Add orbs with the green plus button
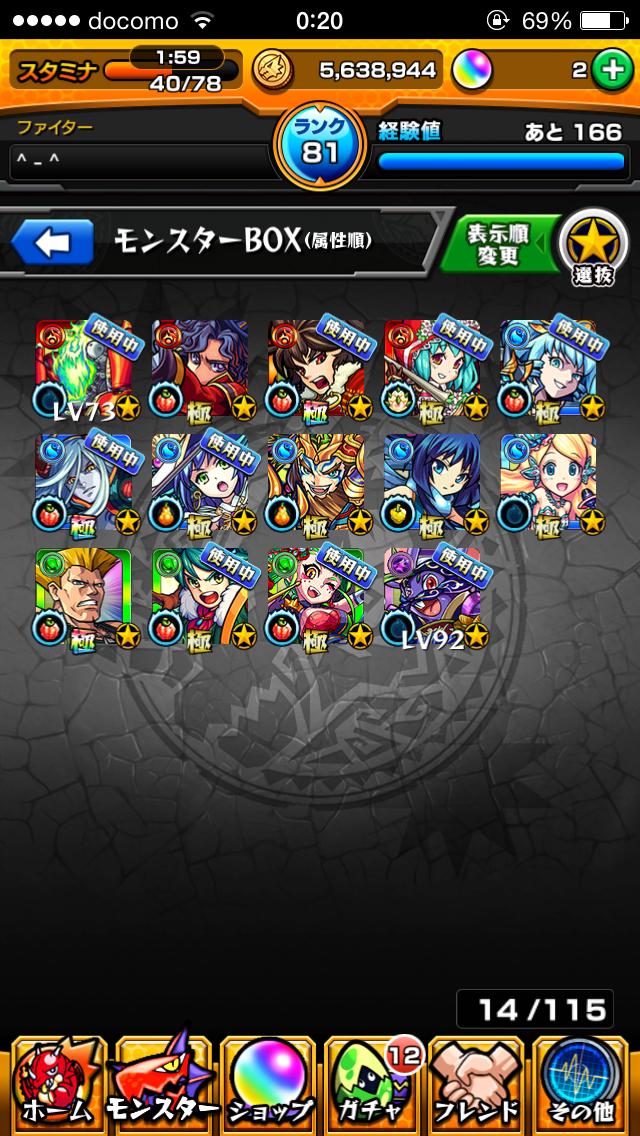Image resolution: width=640 pixels, height=1136 pixels. coord(612,70)
